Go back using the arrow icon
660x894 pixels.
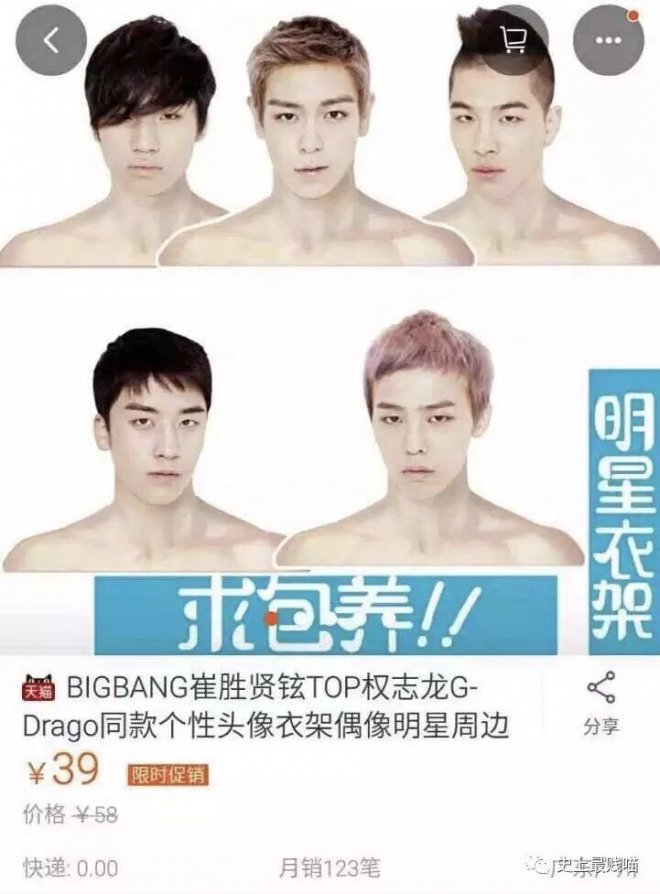50,40
